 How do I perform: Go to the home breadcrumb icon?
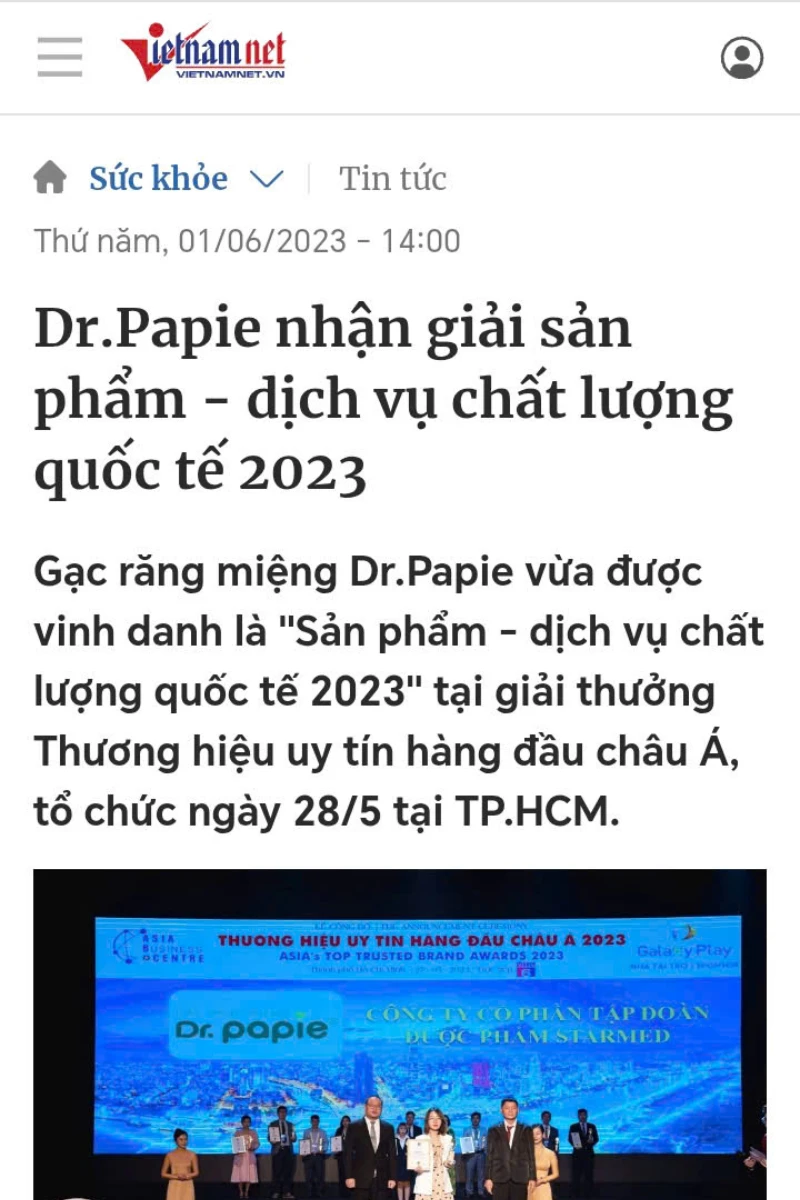tap(50, 179)
